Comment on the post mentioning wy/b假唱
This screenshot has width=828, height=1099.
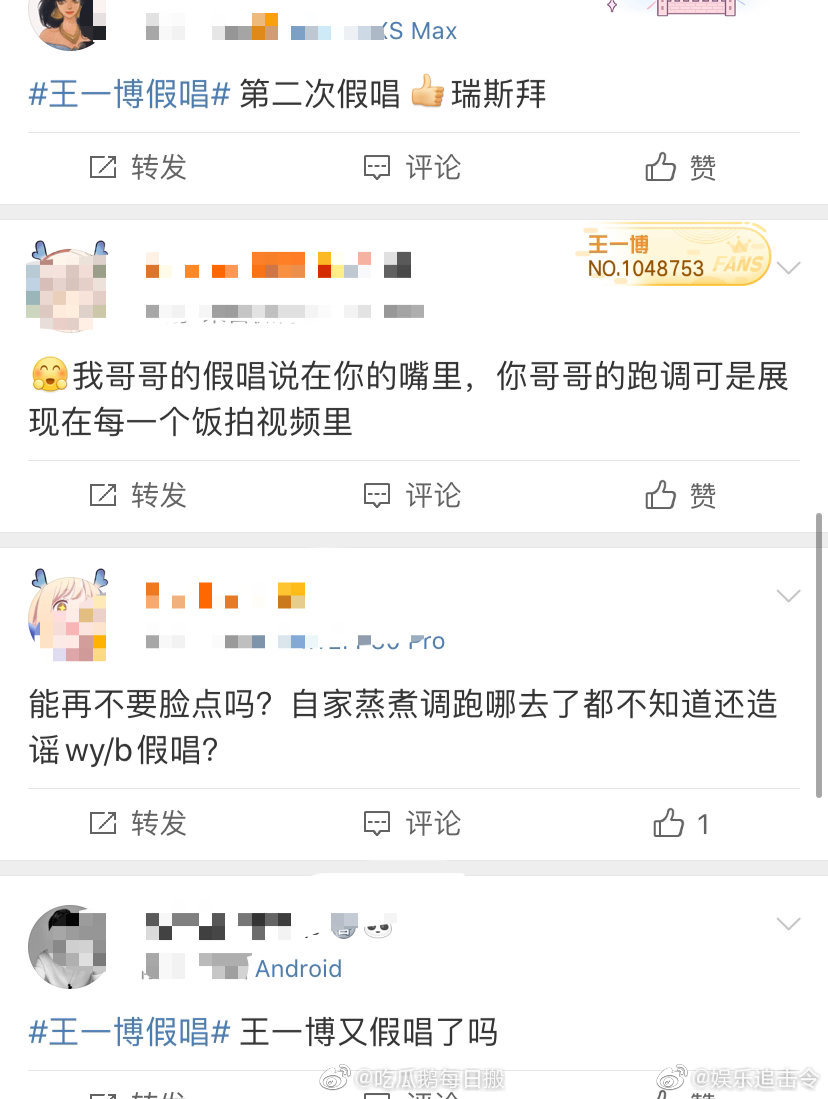click(x=412, y=823)
